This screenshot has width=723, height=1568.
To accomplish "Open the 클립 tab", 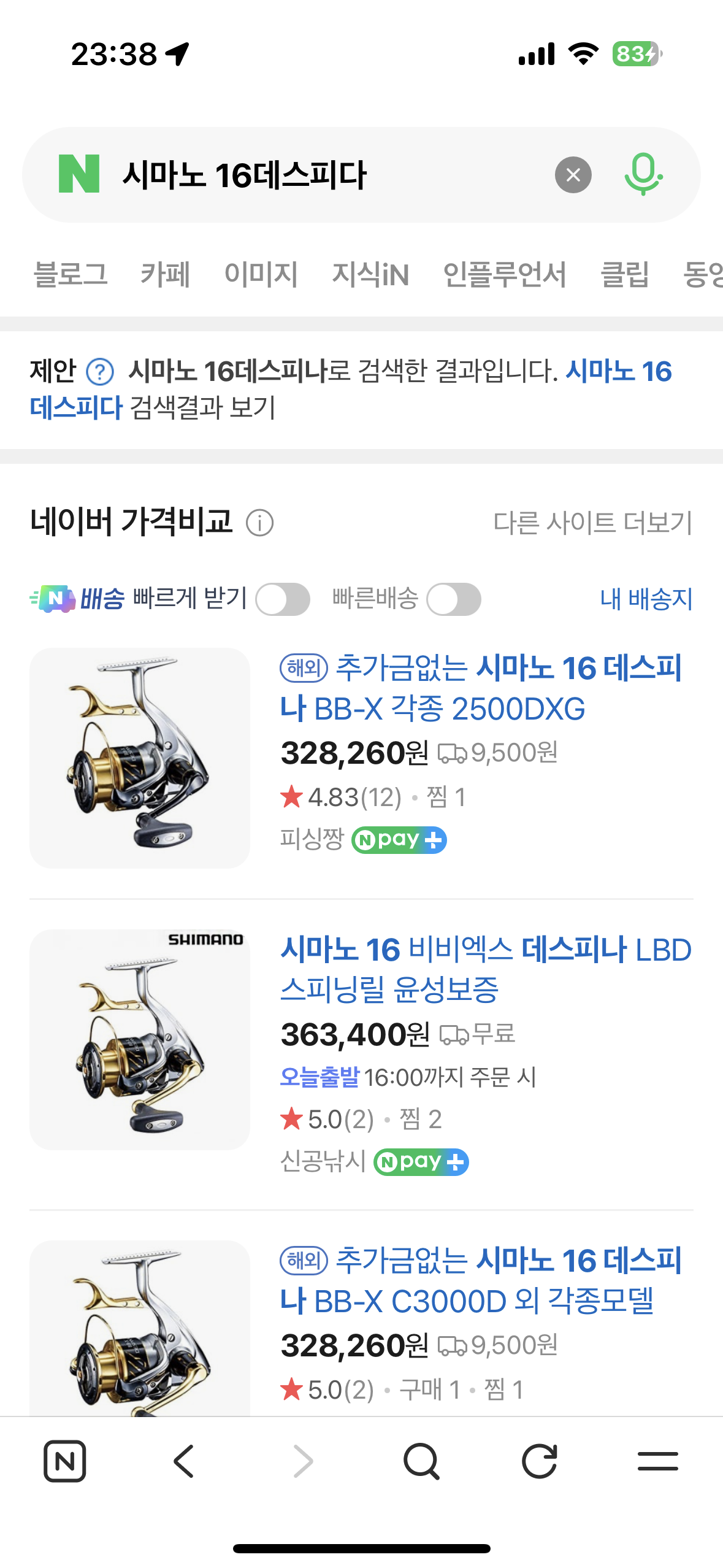I will coord(624,274).
